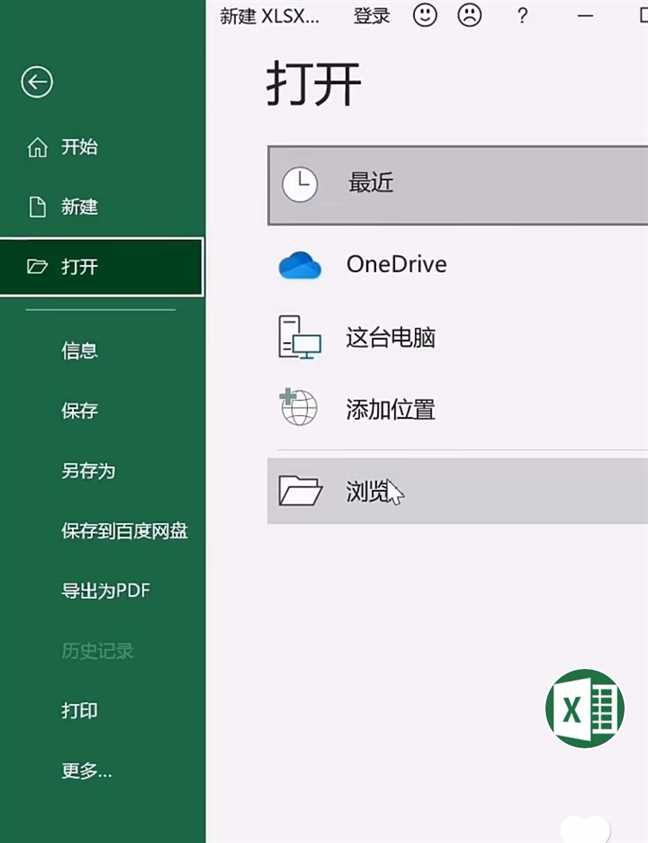This screenshot has width=648, height=843.
Task: Open the 信息 section
Action: click(x=79, y=351)
